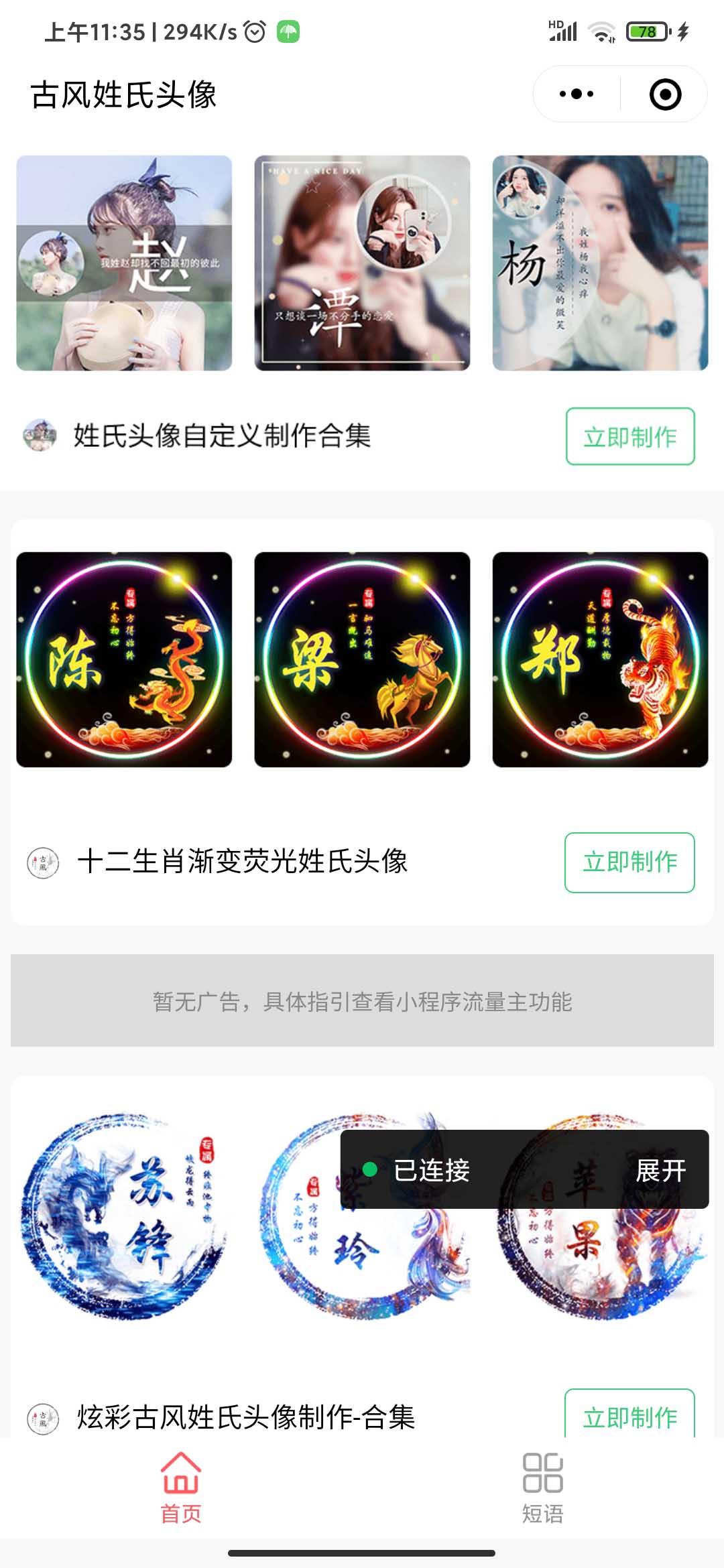Tap 立即制作 for 炫彩古风姓氏头像制作-合集
Image resolution: width=724 pixels, height=1568 pixels.
click(x=629, y=1415)
